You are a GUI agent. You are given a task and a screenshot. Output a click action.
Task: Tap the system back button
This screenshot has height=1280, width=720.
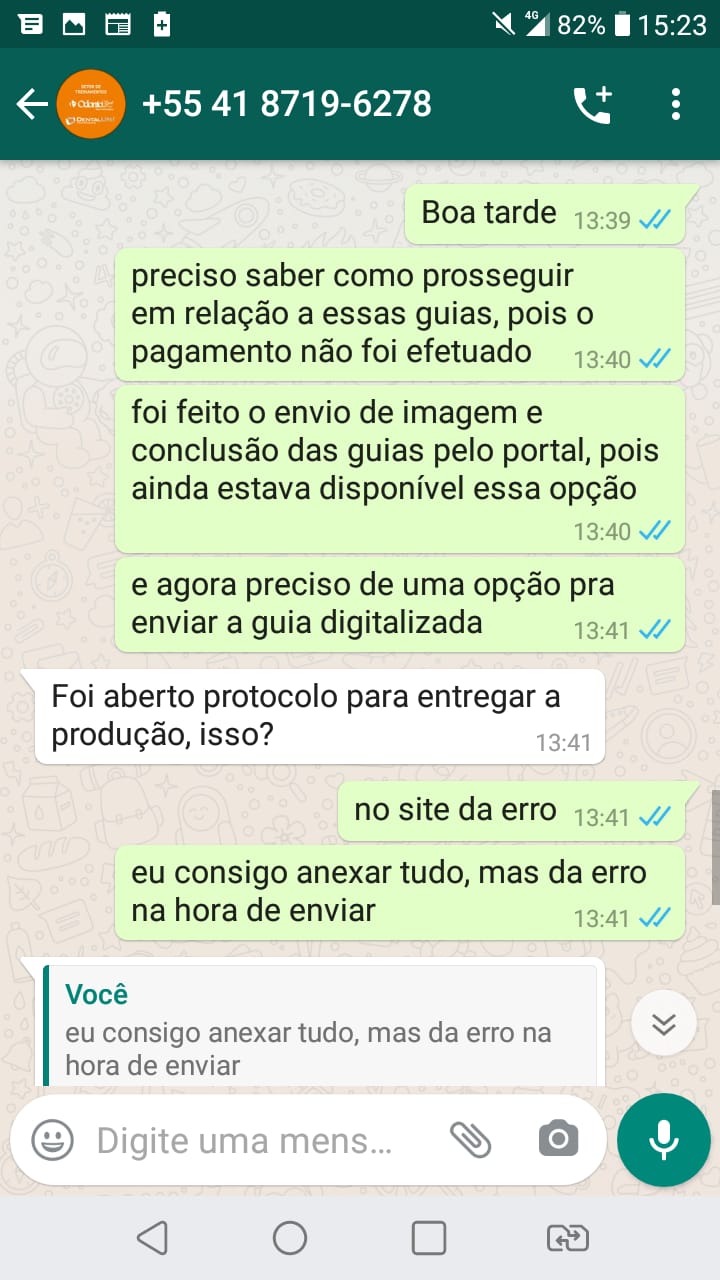click(152, 1239)
